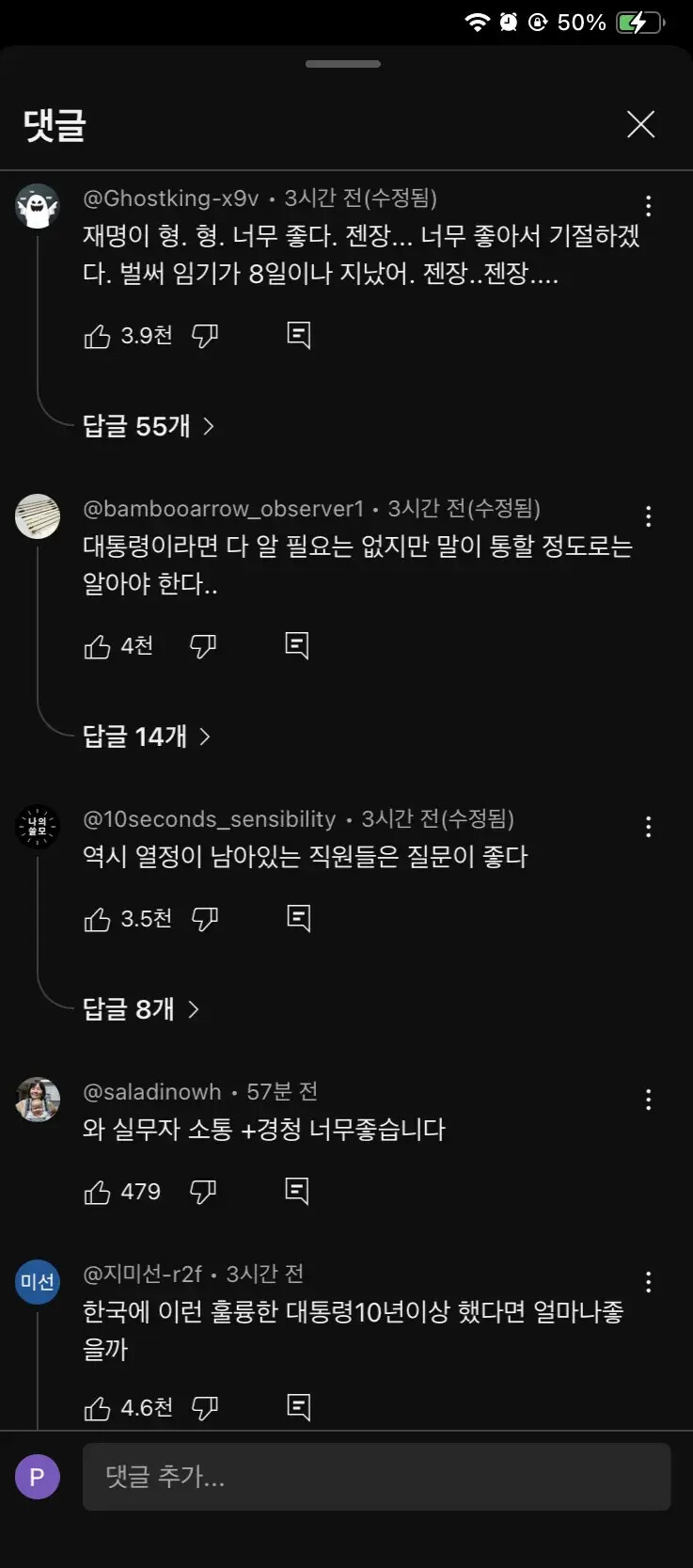693x1568 pixels.
Task: Open options for @지미선-r2f's comment
Action: (648, 1282)
